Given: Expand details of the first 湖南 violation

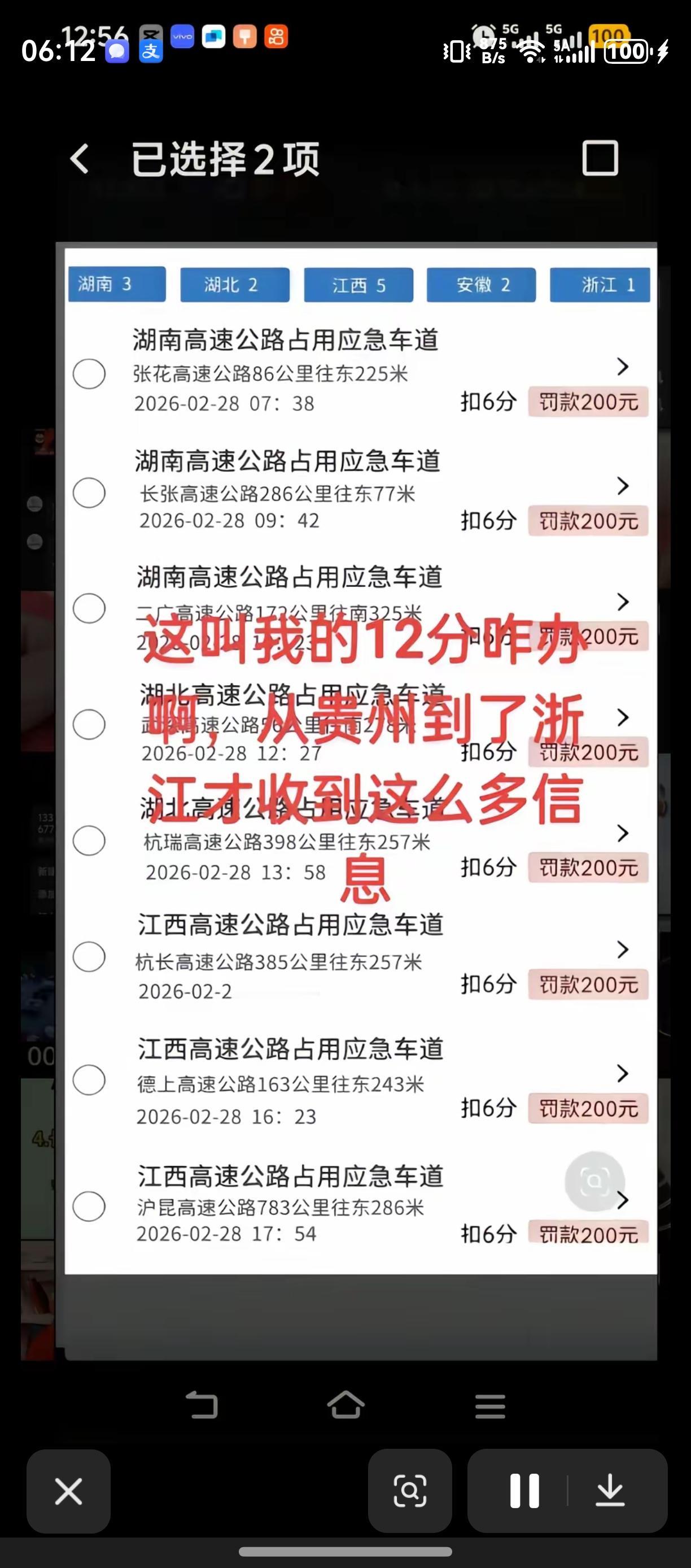Looking at the screenshot, I should (623, 367).
